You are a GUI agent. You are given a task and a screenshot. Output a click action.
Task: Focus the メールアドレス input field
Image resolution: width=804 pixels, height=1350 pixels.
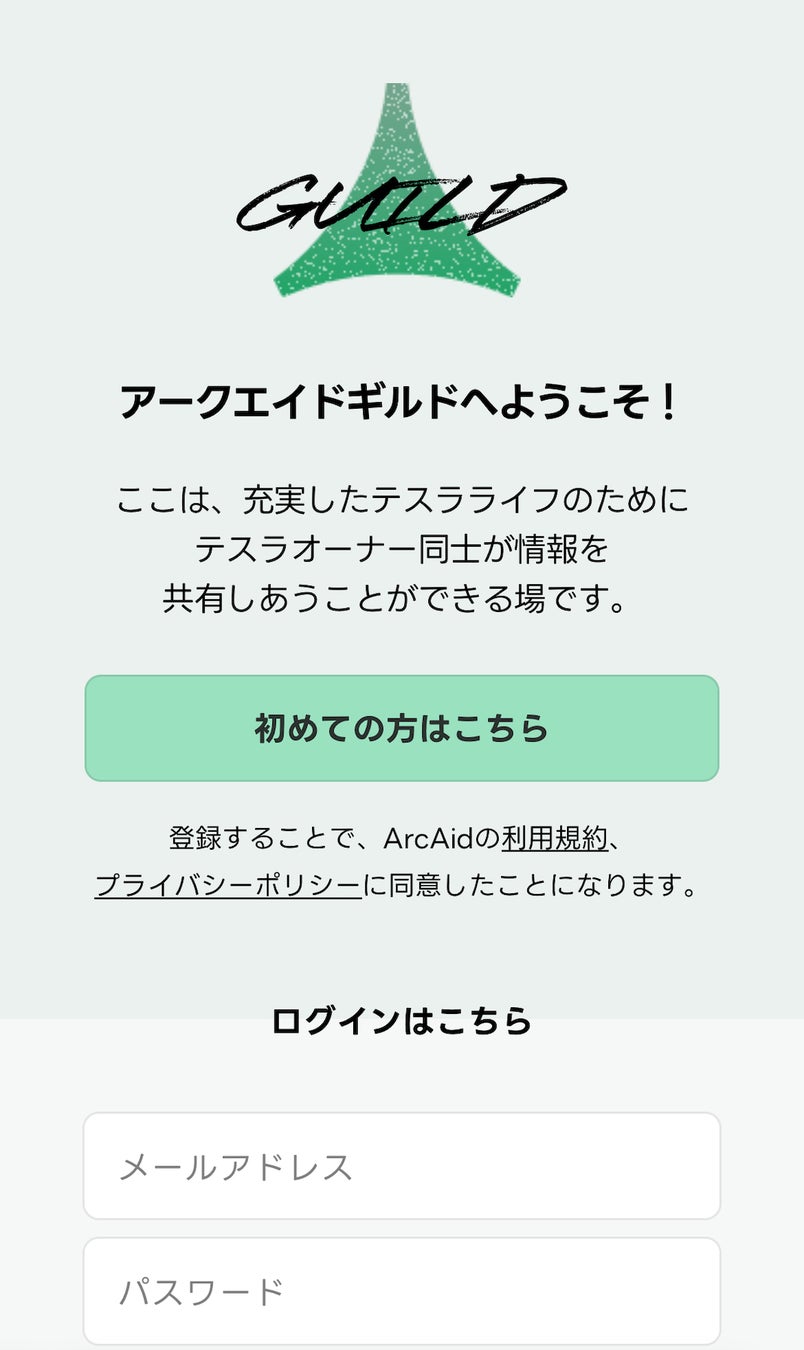coord(401,1166)
